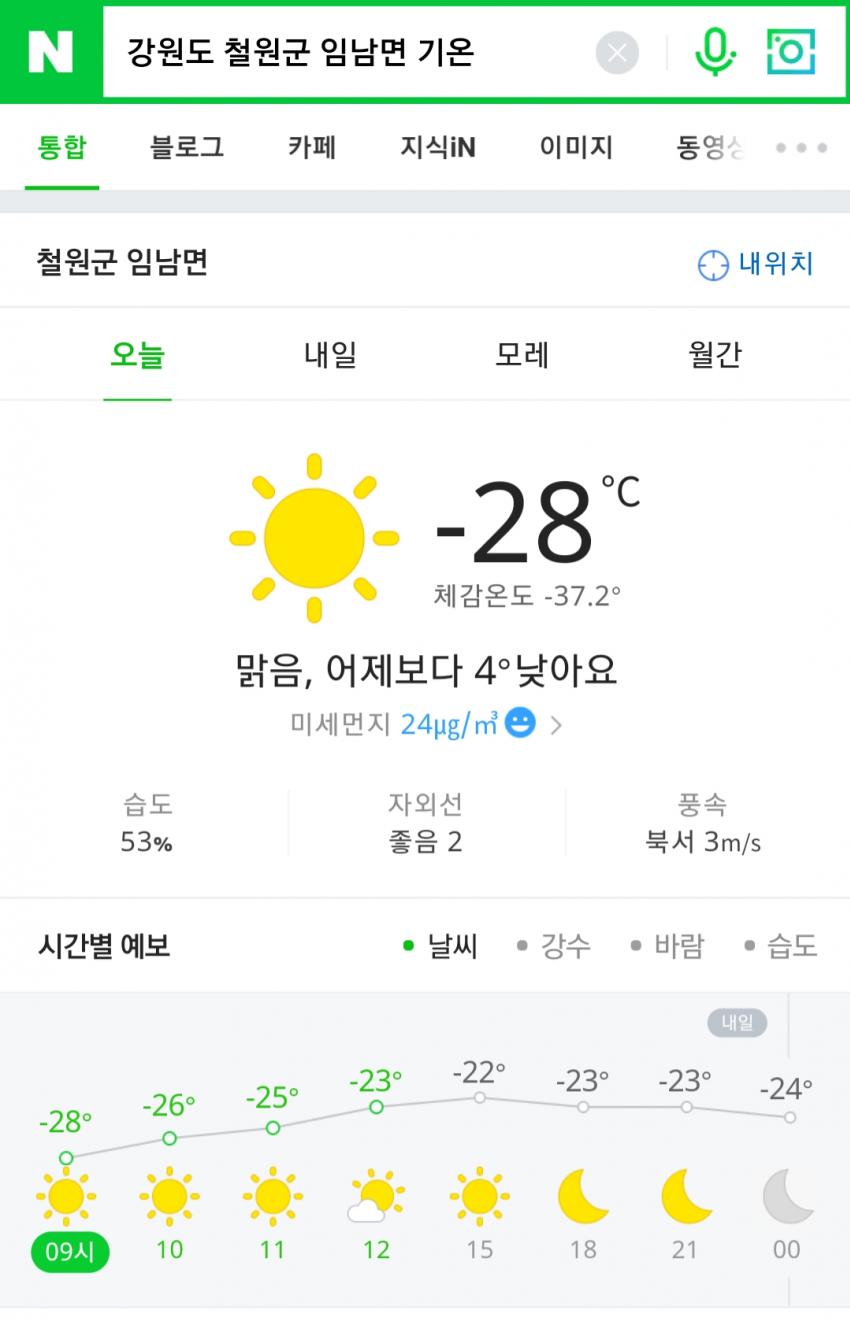Show 강수 hourly forecast
Viewport: 850px width, 1321px height.
[554, 945]
